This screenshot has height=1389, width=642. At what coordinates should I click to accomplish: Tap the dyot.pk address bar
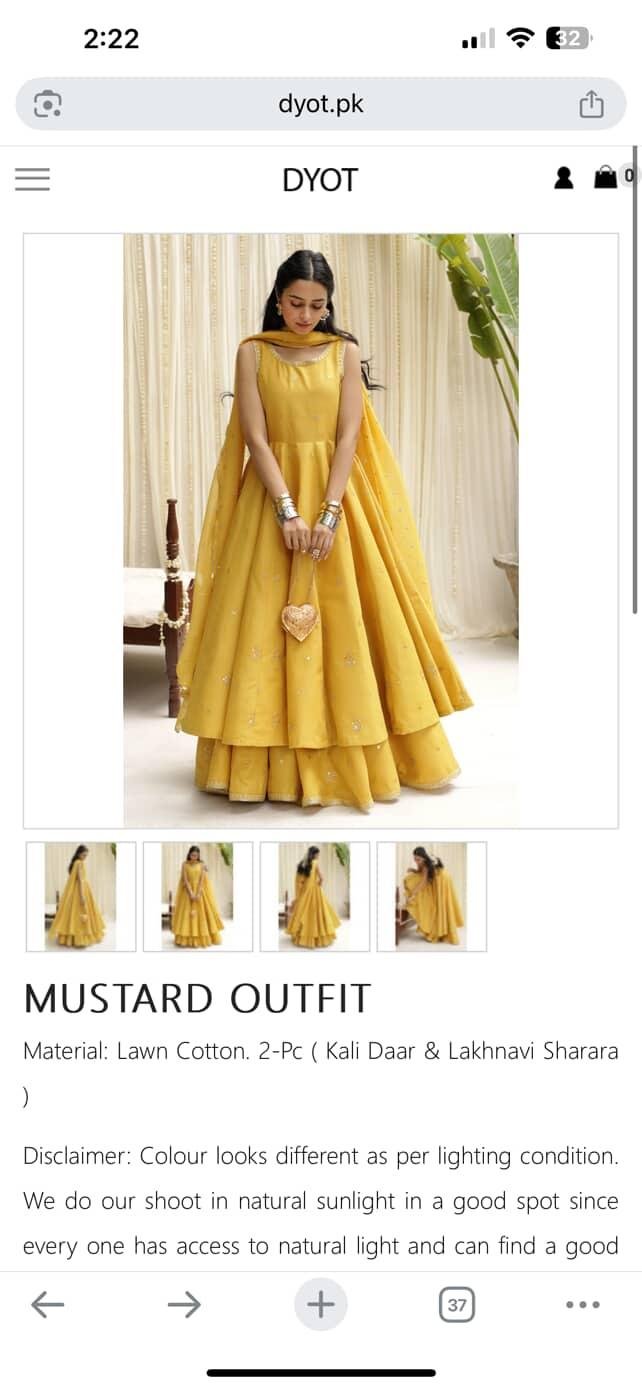(x=320, y=104)
